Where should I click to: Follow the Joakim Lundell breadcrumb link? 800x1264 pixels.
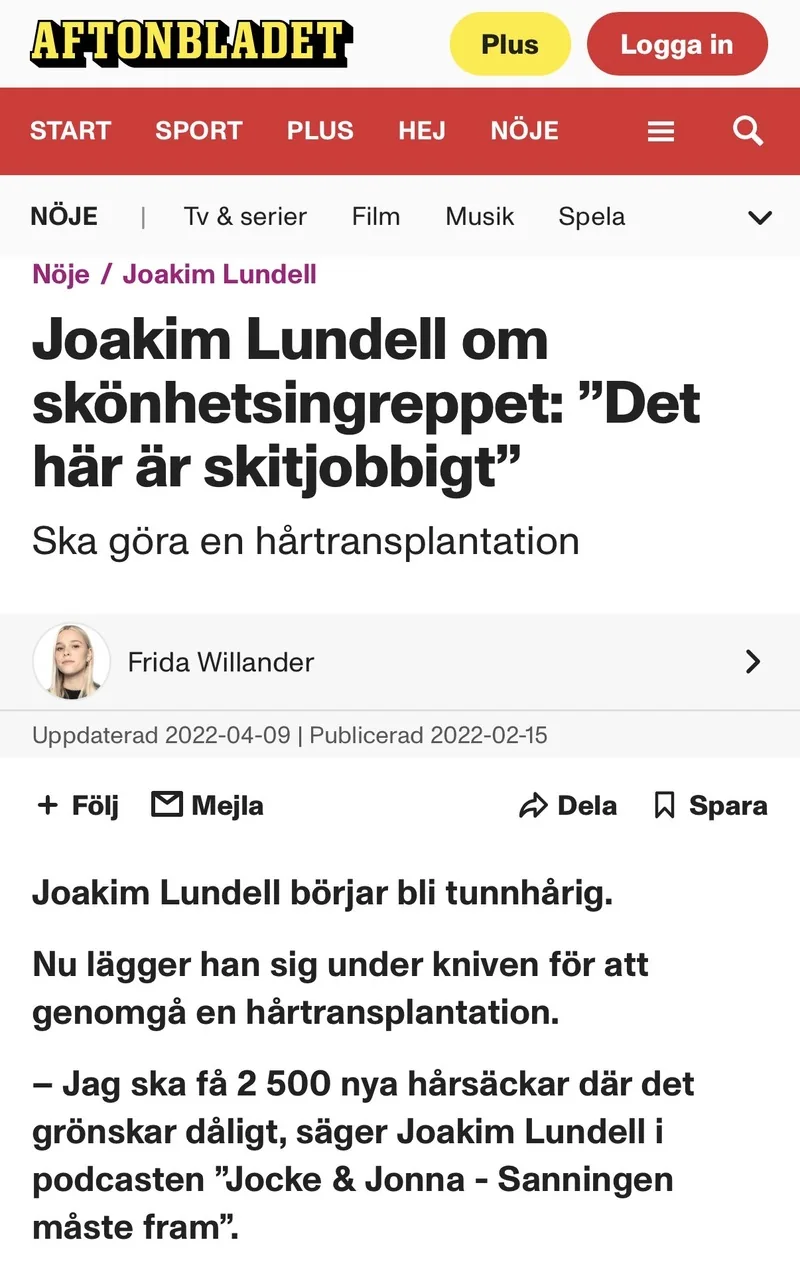[219, 273]
